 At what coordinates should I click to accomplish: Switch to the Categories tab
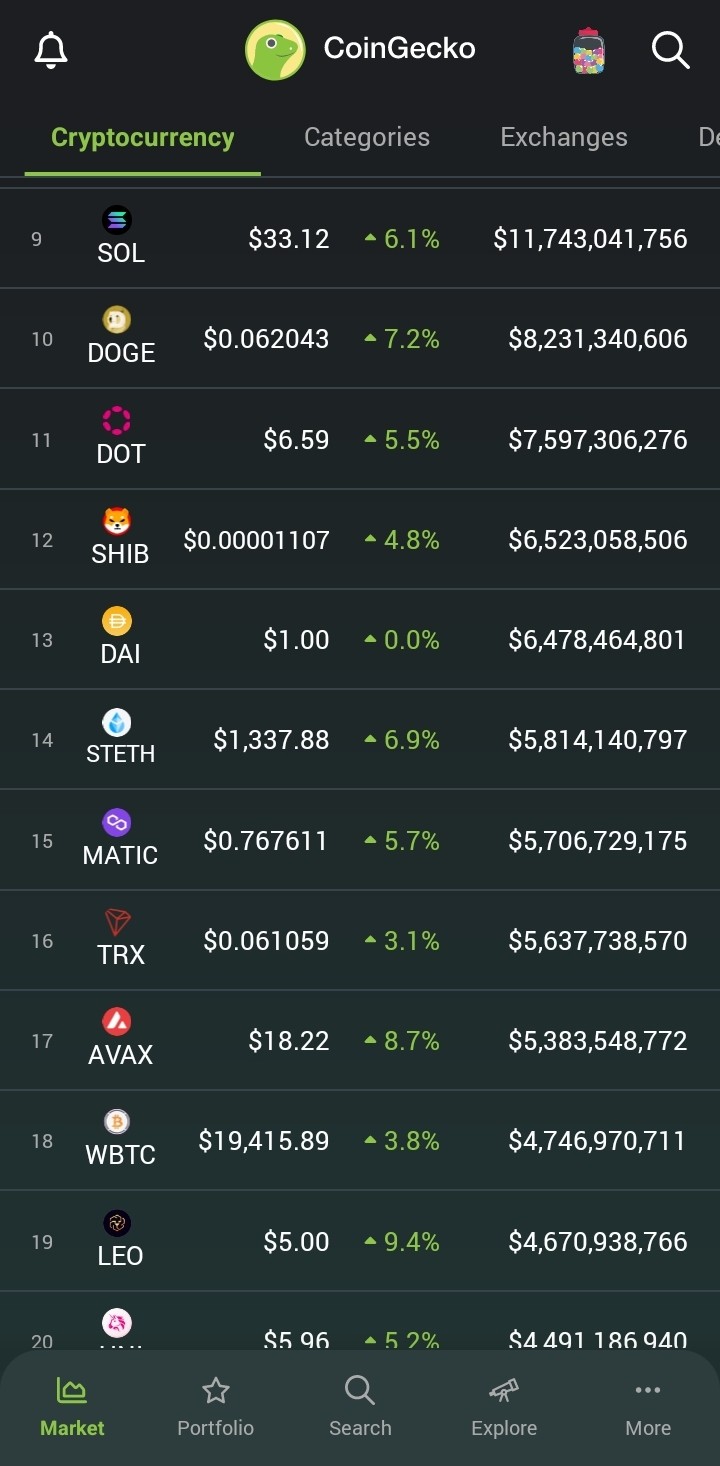pos(367,138)
